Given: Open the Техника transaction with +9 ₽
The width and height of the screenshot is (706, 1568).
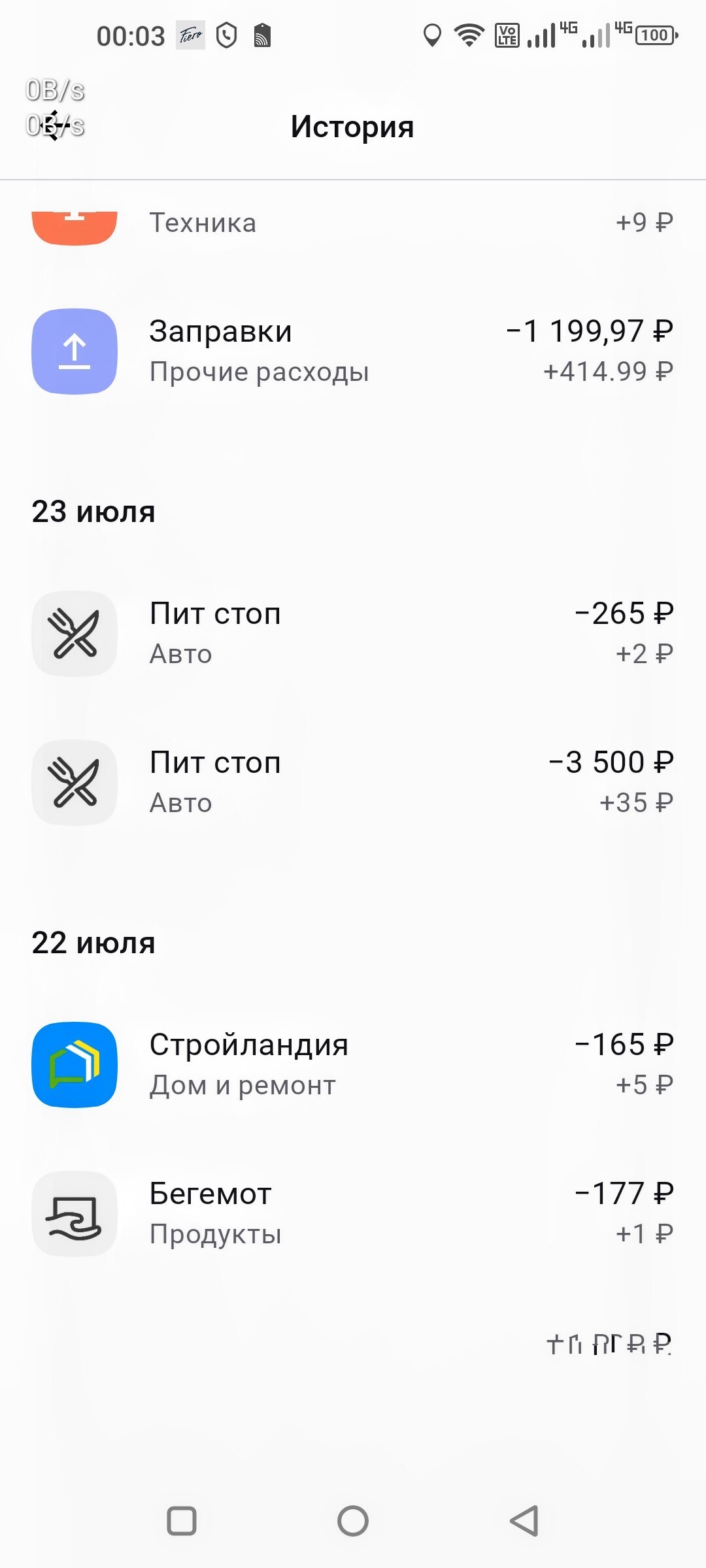Looking at the screenshot, I should (353, 223).
